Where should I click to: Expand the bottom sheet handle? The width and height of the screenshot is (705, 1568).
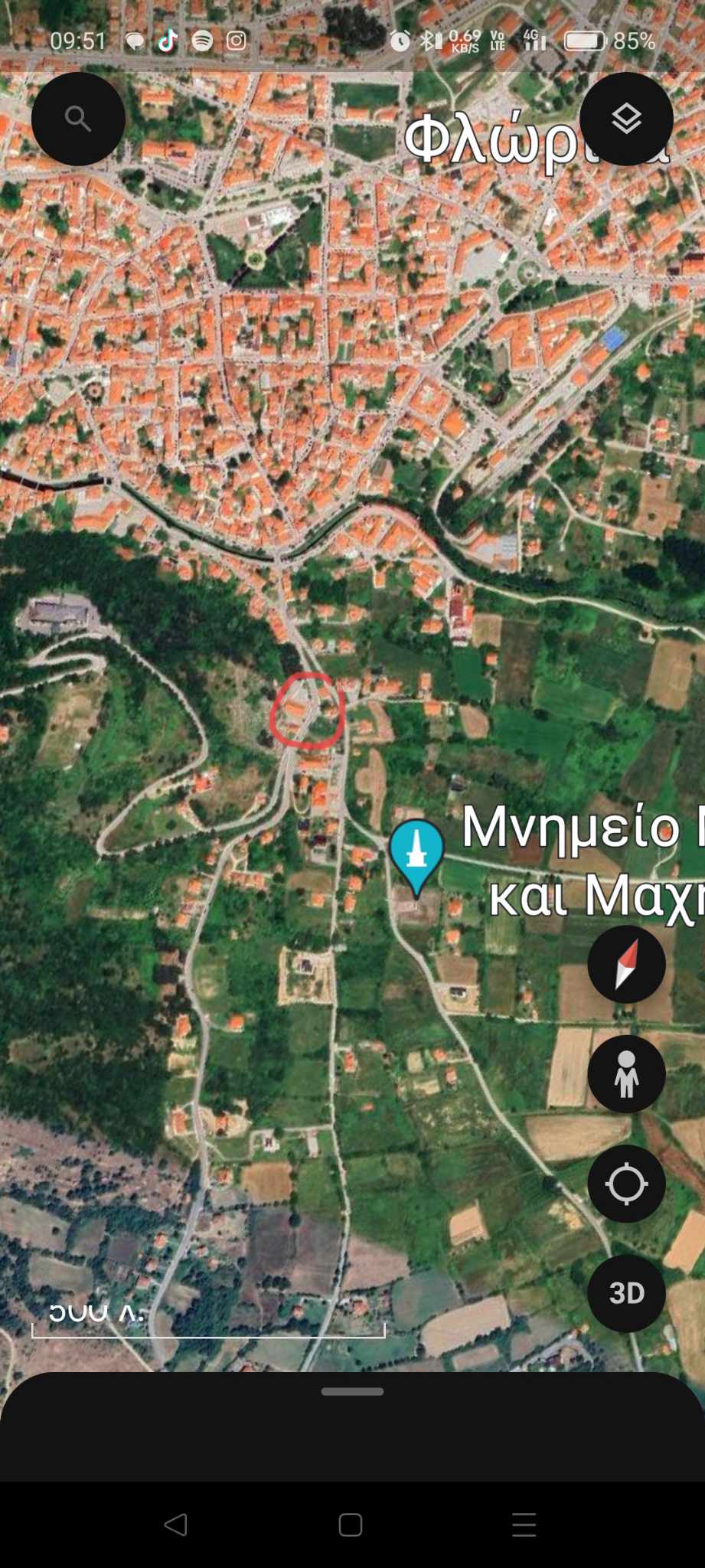pos(352,1391)
